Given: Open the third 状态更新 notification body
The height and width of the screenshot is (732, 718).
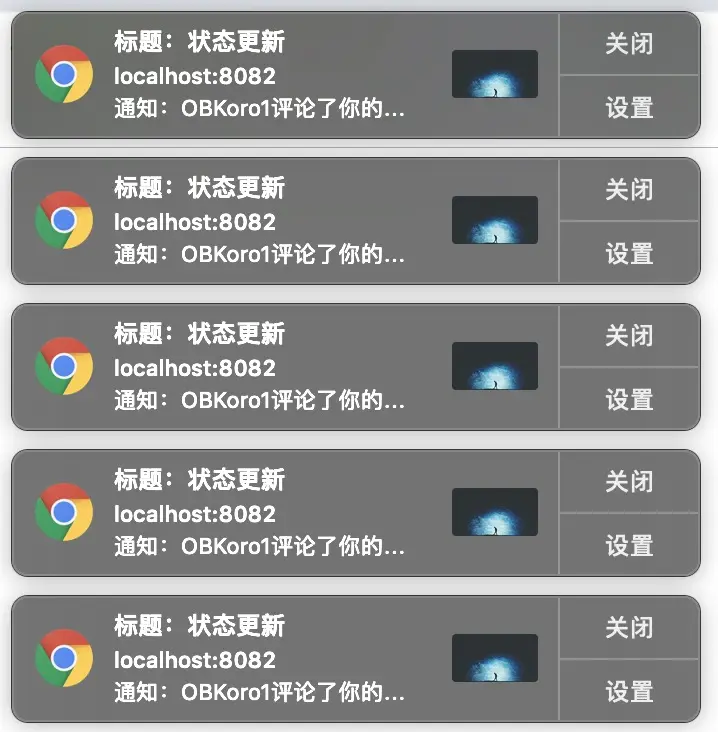Looking at the screenshot, I should point(260,367).
